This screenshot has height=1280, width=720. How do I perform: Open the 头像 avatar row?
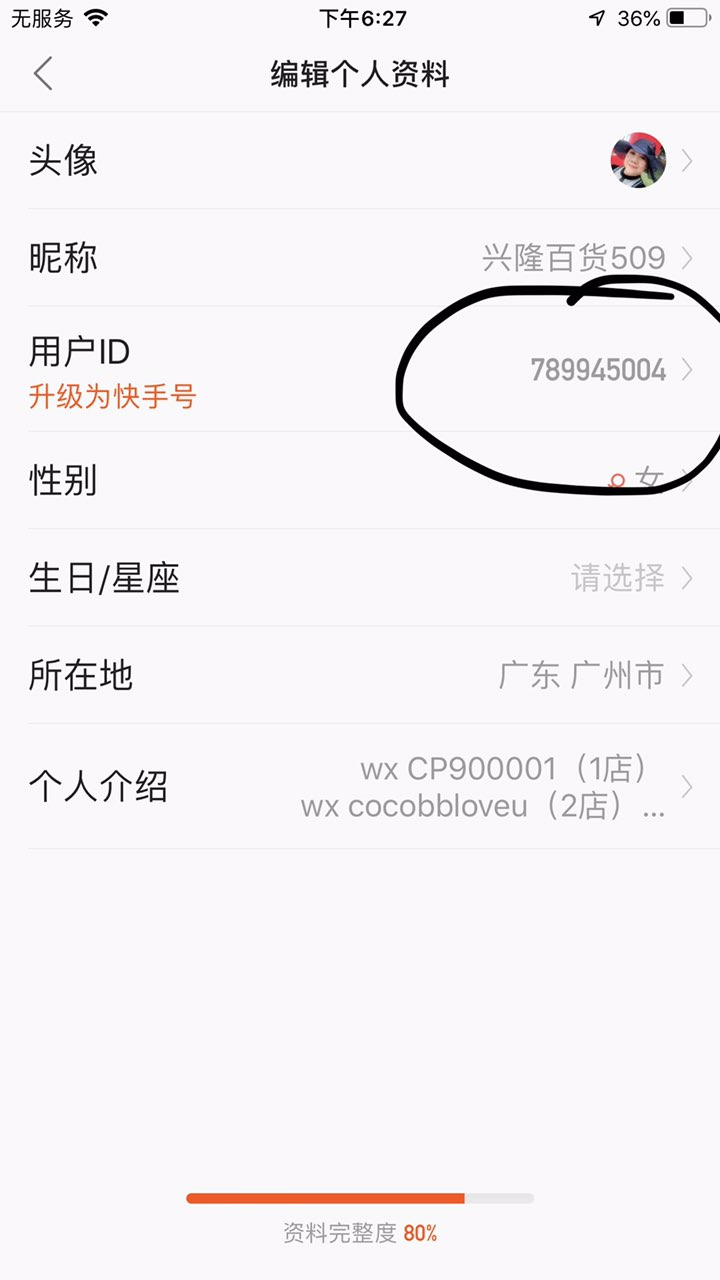(x=360, y=160)
